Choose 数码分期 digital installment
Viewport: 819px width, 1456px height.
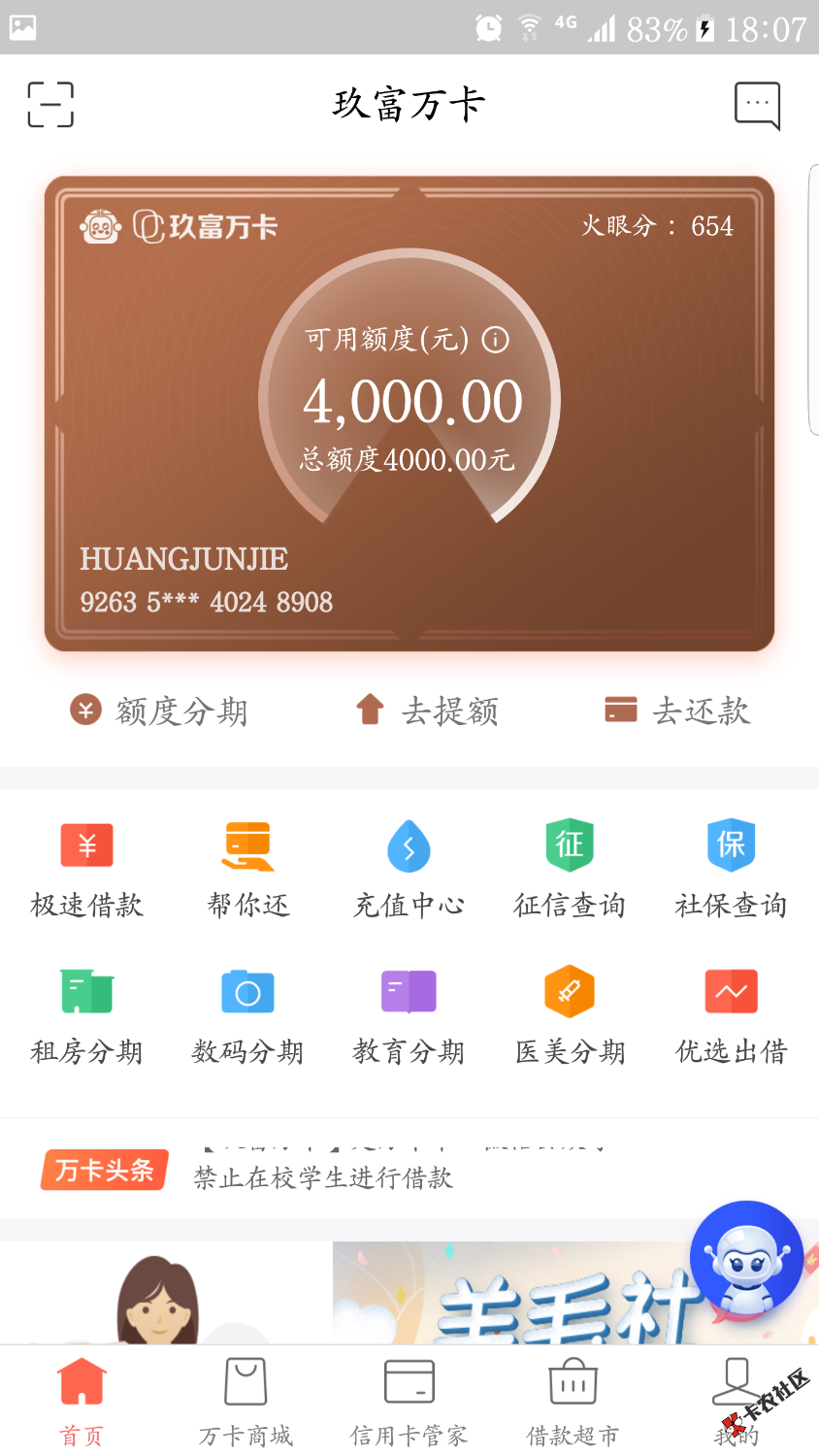[248, 1016]
